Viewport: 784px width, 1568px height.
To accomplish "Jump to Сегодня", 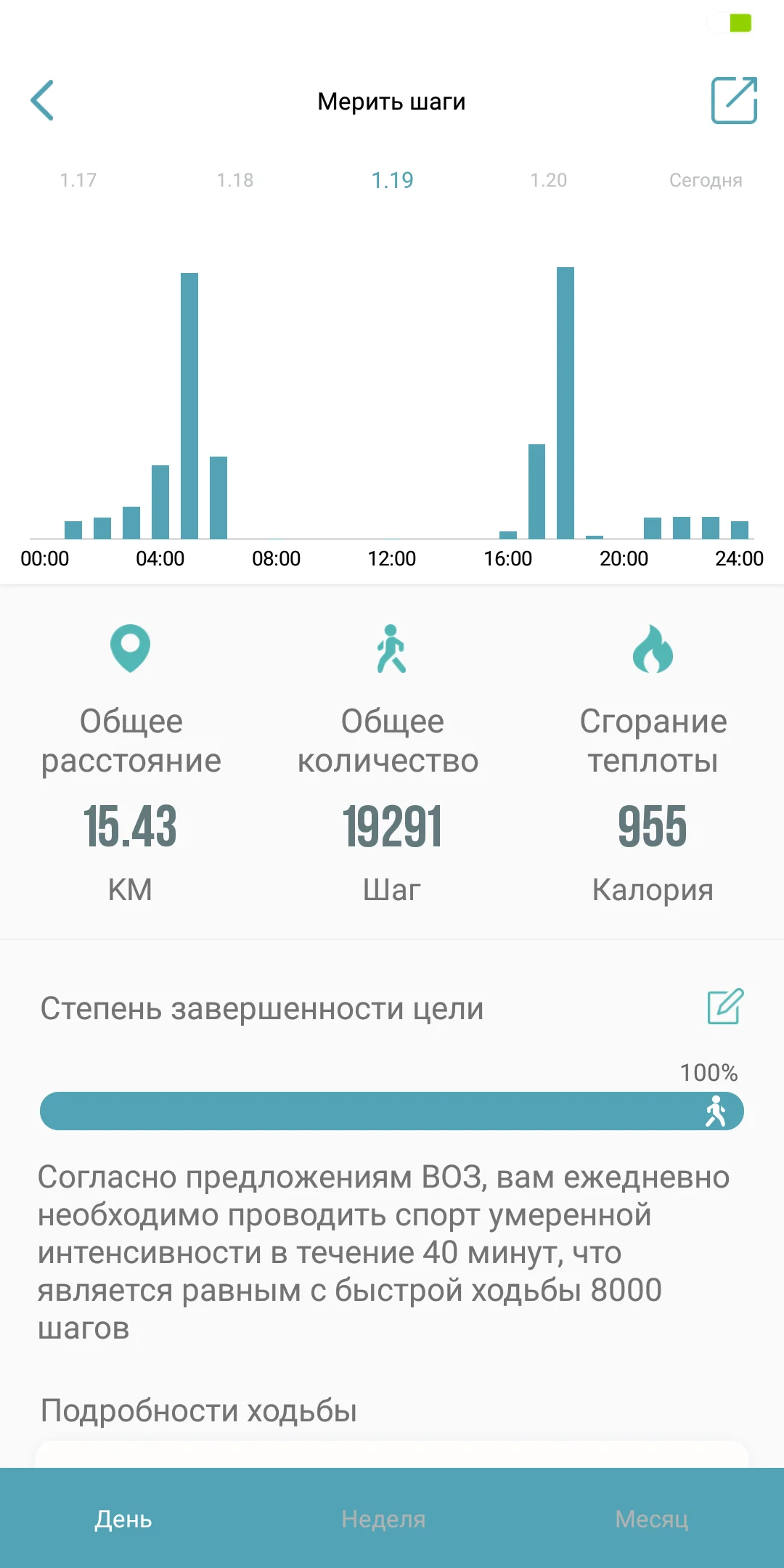I will [x=706, y=180].
